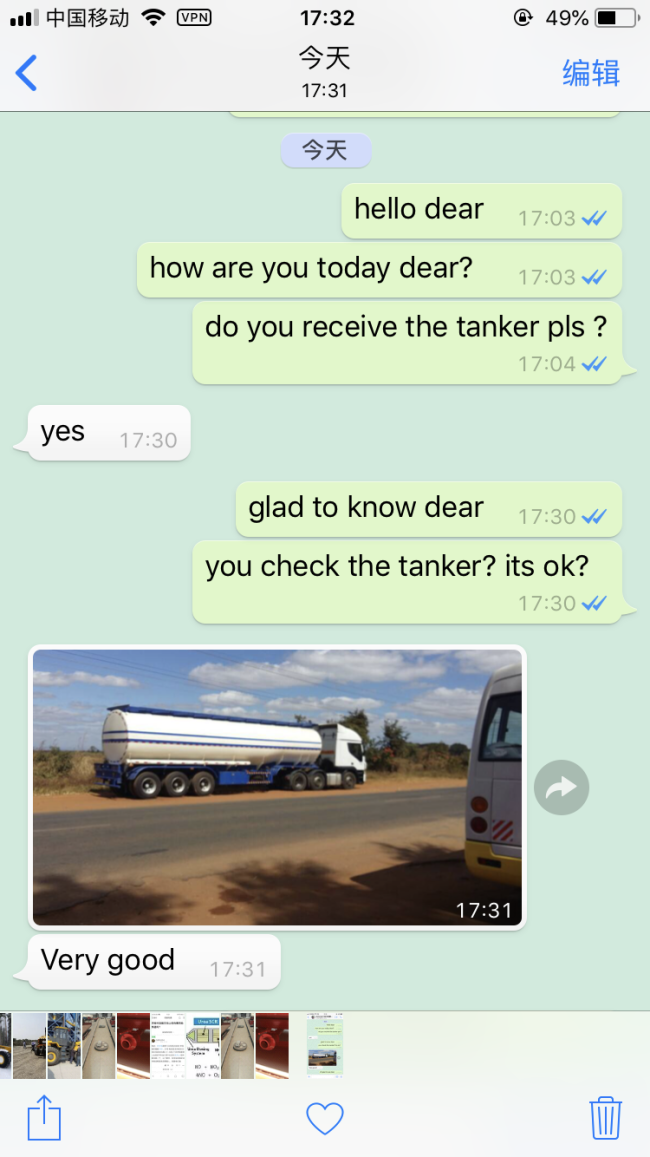Favorite this photo with the heart

(x=325, y=1117)
